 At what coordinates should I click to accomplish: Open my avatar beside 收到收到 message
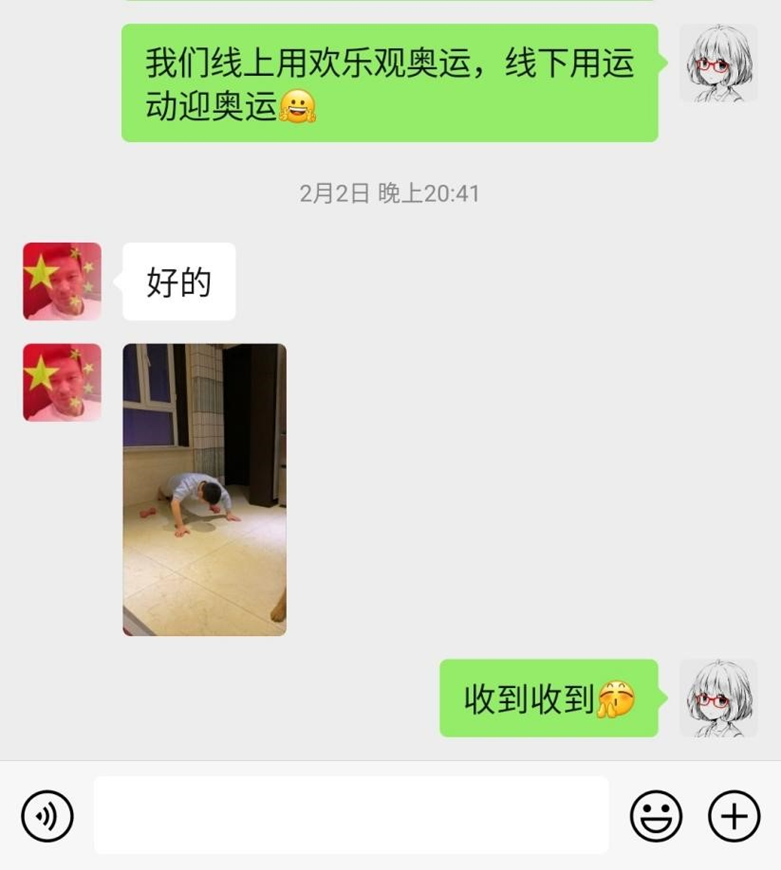click(x=718, y=698)
